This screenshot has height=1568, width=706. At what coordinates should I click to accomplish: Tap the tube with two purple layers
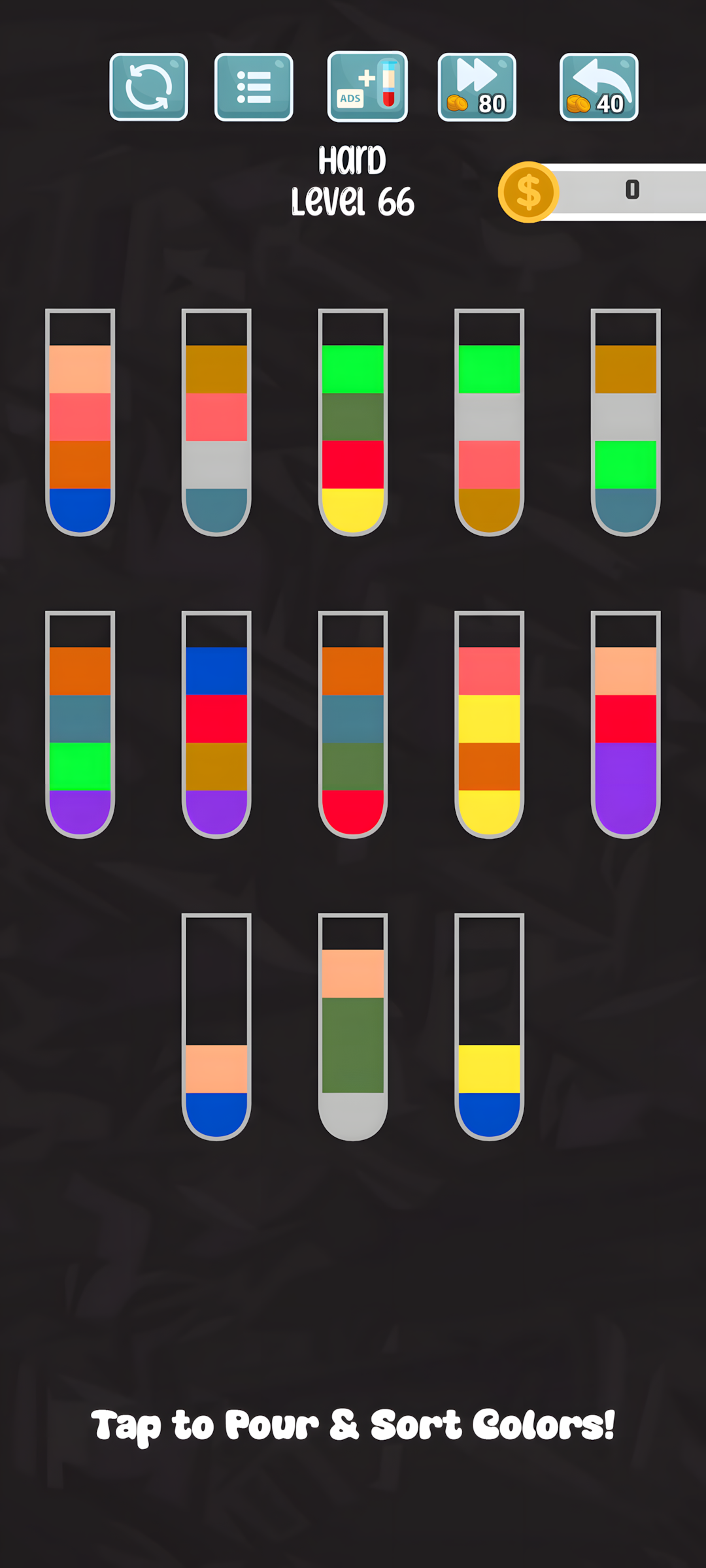pos(626,725)
